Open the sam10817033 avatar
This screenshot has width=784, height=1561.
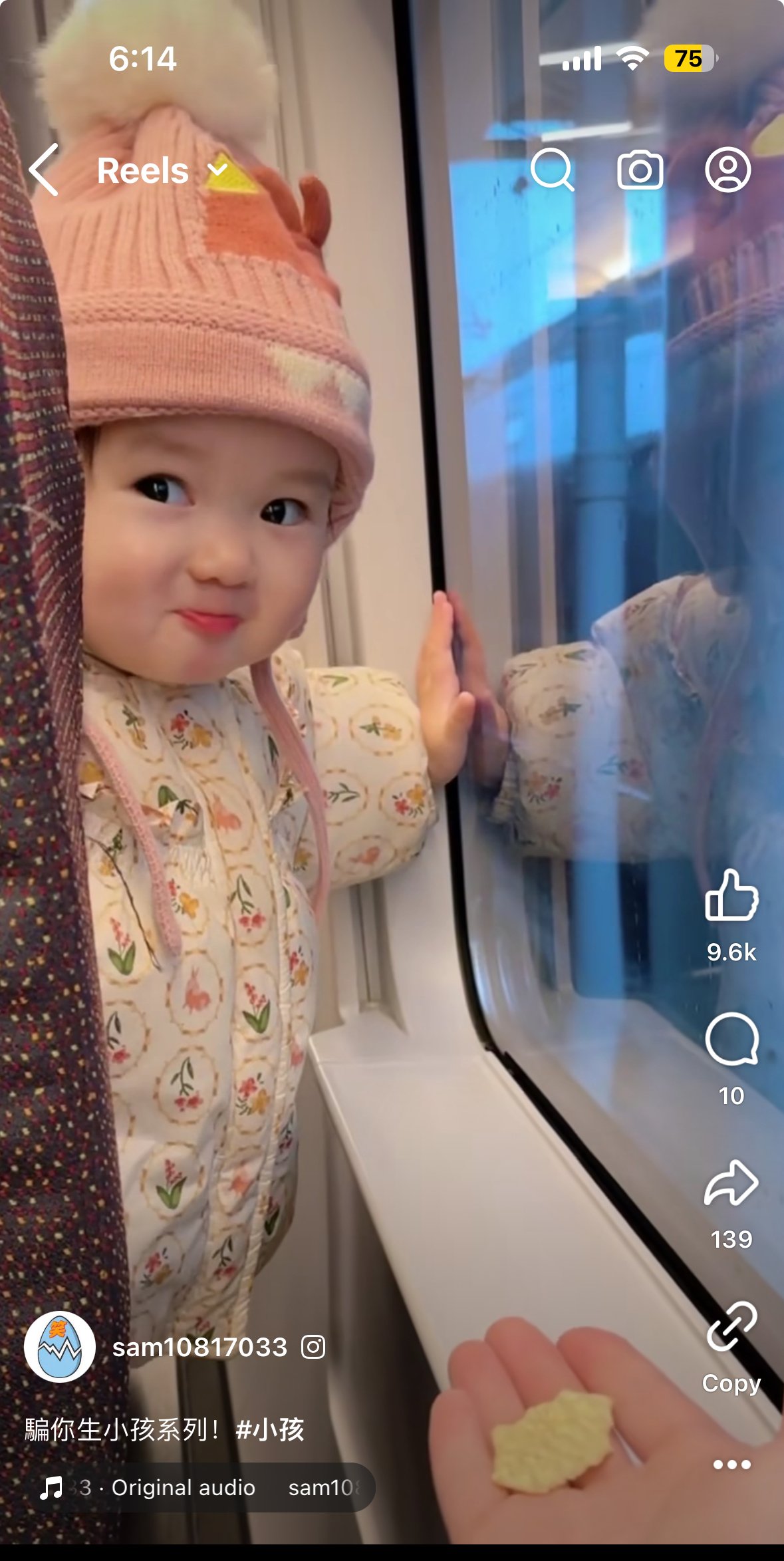(x=60, y=1347)
